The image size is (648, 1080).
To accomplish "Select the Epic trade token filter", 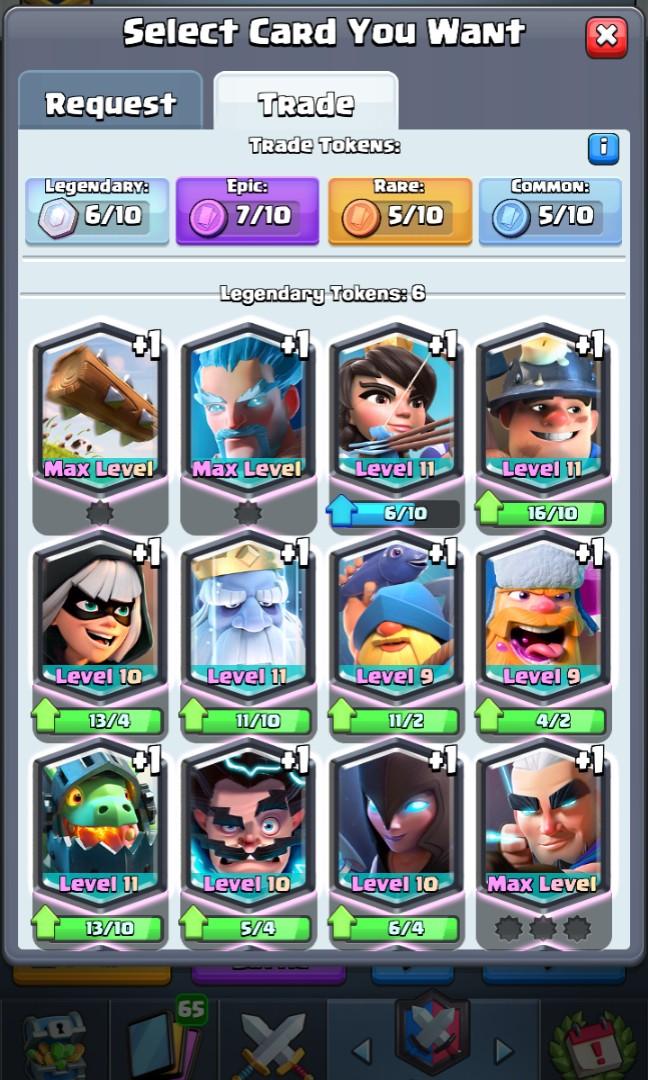I will coord(247,211).
